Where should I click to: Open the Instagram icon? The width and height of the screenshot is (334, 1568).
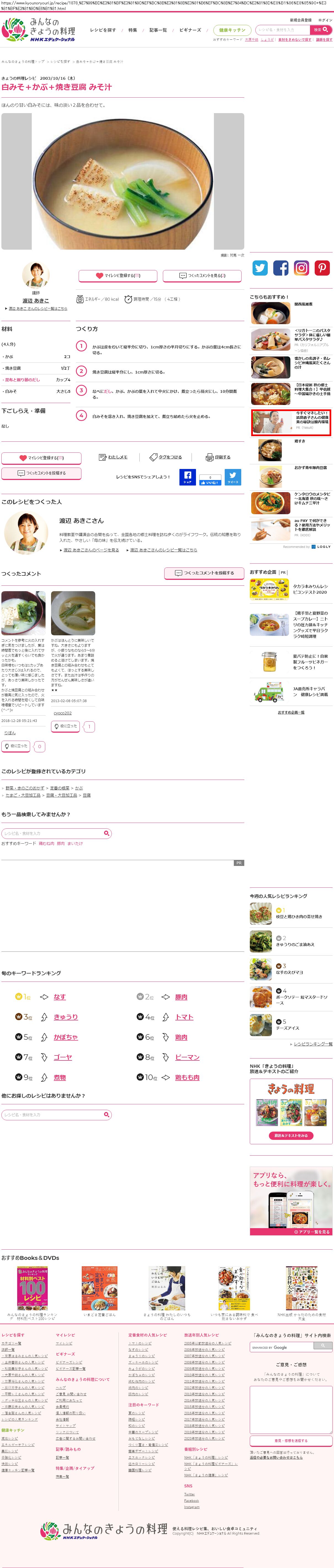301,268
